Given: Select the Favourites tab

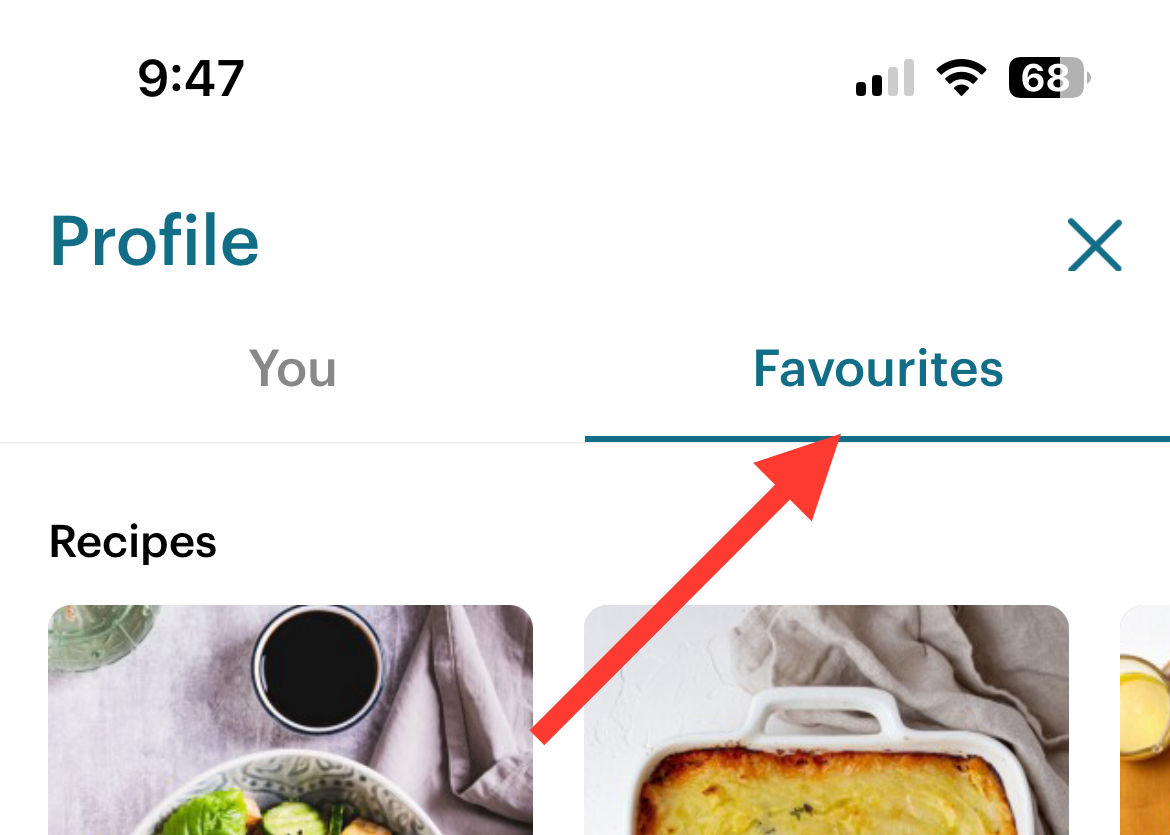Looking at the screenshot, I should (877, 369).
